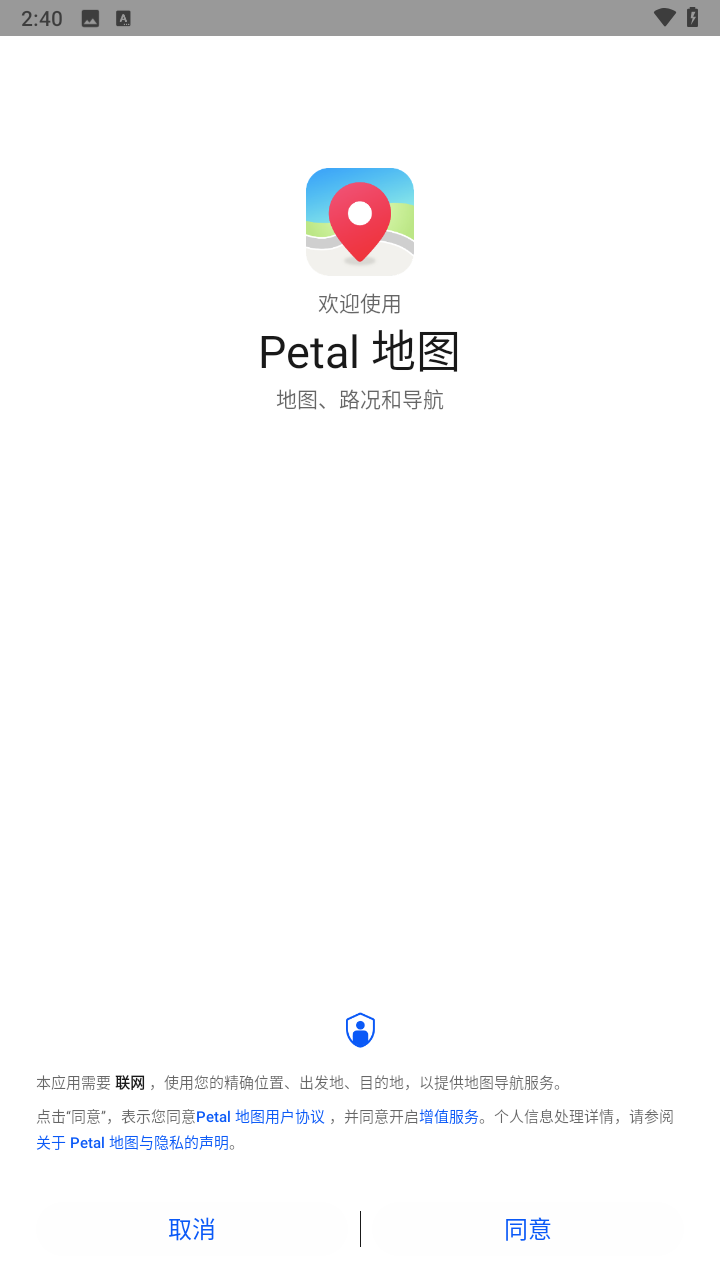Screen dimensions: 720x1280
Task: Tap the blue privacy shield icon
Action: (359, 1029)
